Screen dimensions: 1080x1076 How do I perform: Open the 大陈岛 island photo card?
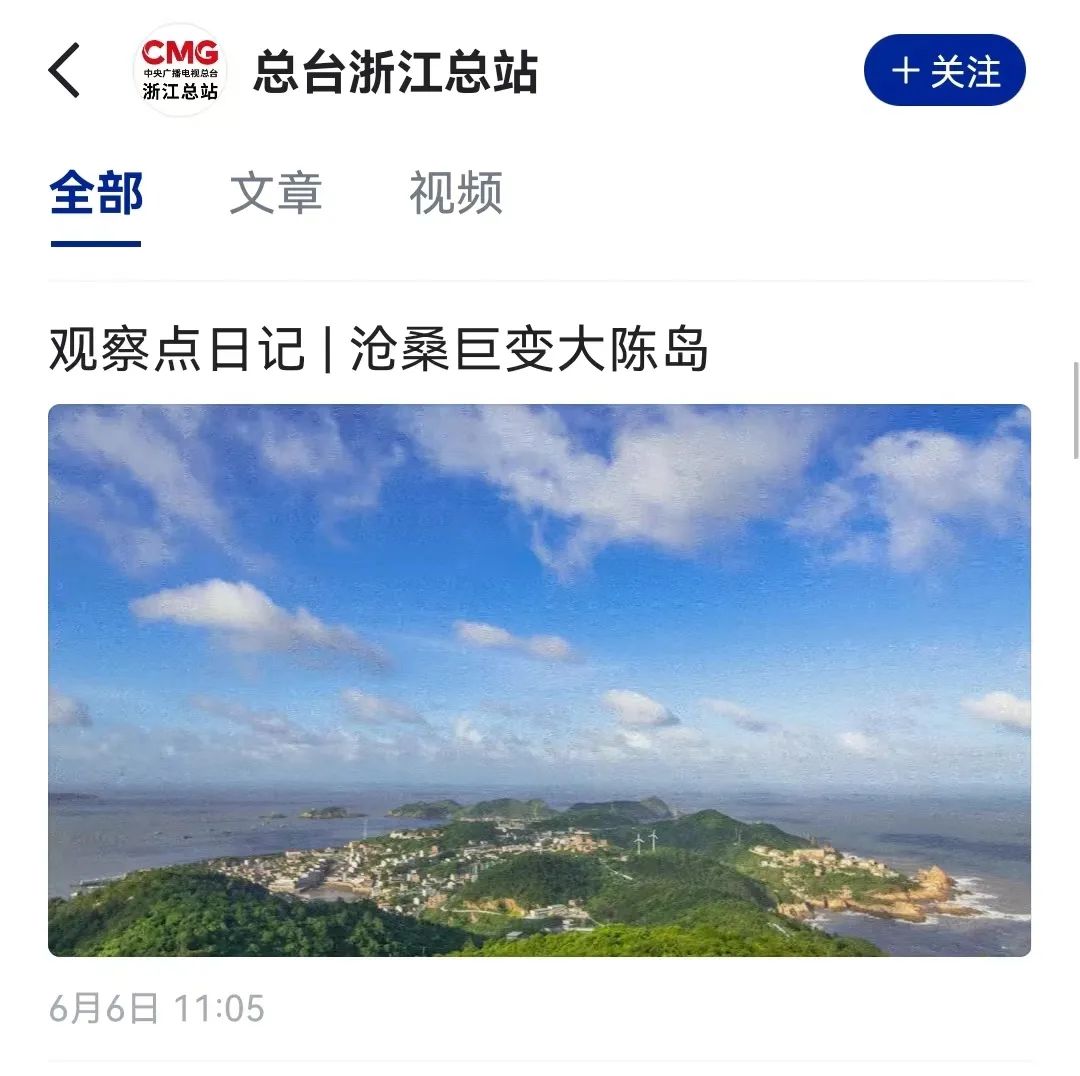tap(539, 680)
